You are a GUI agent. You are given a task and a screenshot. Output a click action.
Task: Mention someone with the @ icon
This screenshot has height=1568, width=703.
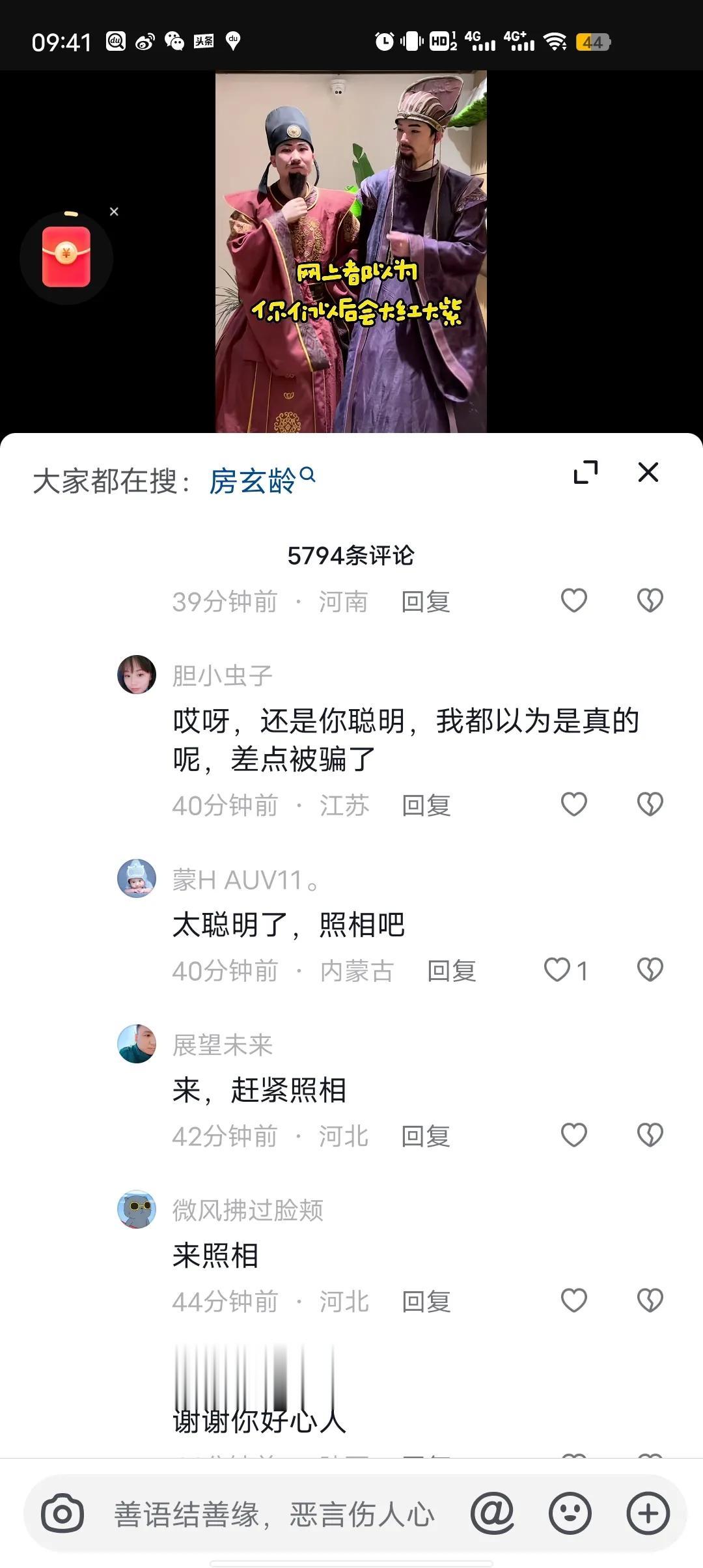pos(492,1513)
